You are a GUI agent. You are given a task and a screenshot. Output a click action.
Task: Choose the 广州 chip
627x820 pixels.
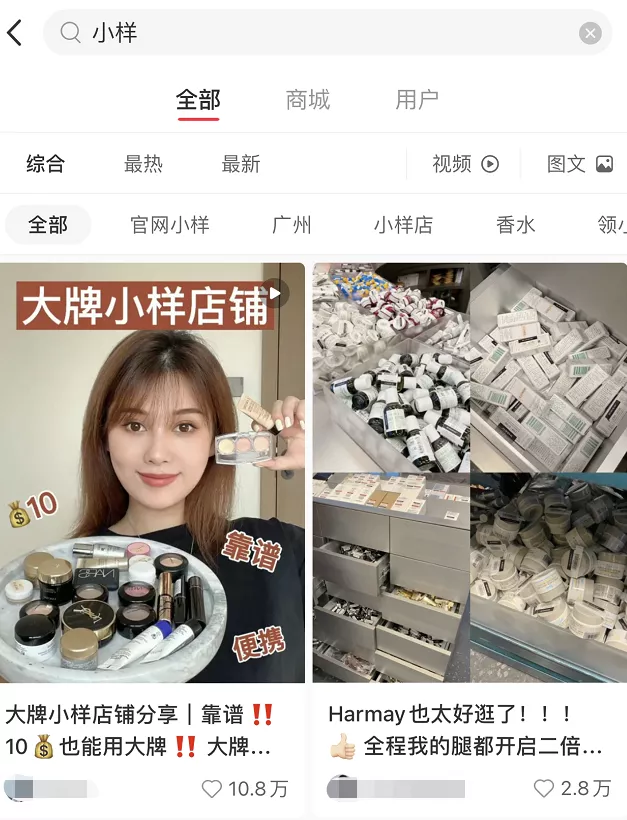(292, 225)
